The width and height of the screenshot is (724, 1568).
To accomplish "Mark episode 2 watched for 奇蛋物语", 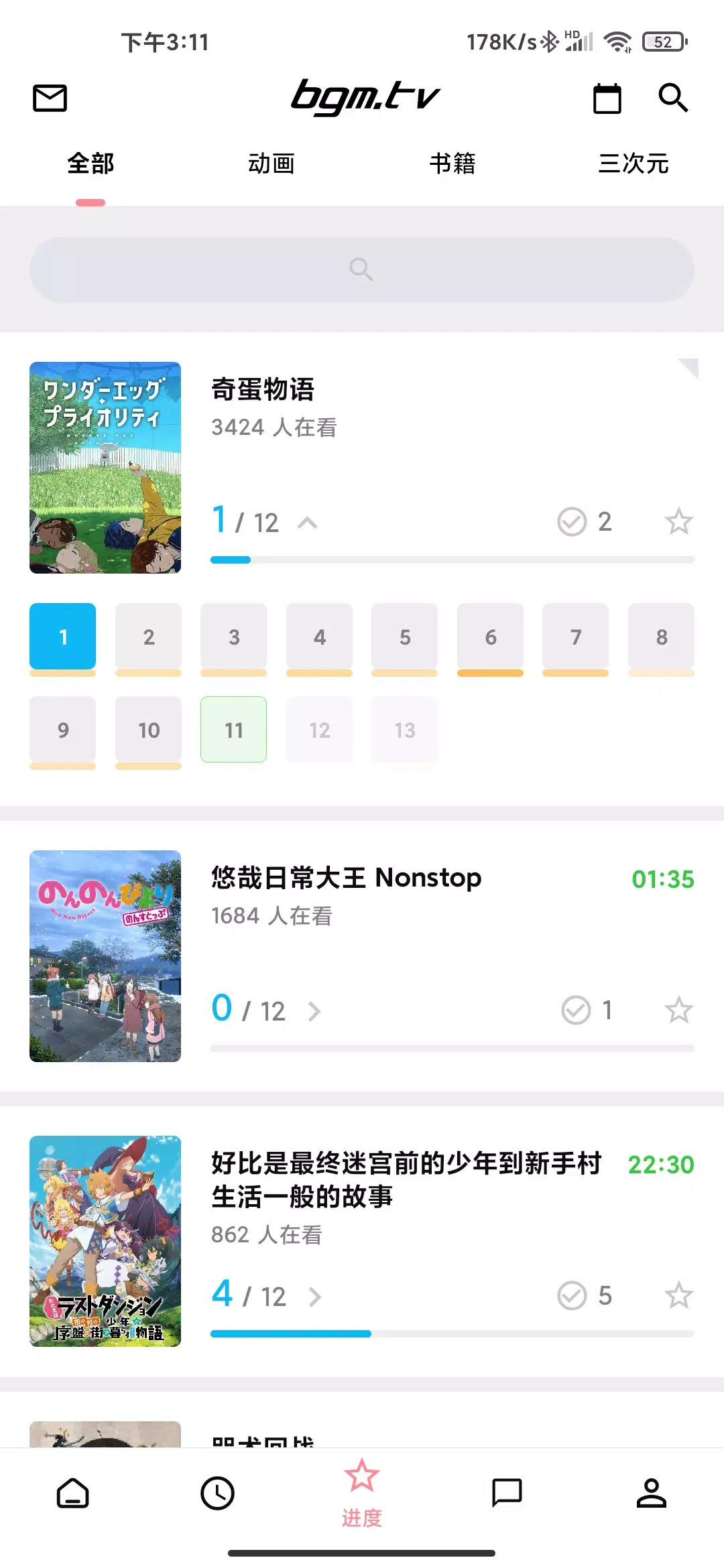I will (x=585, y=522).
